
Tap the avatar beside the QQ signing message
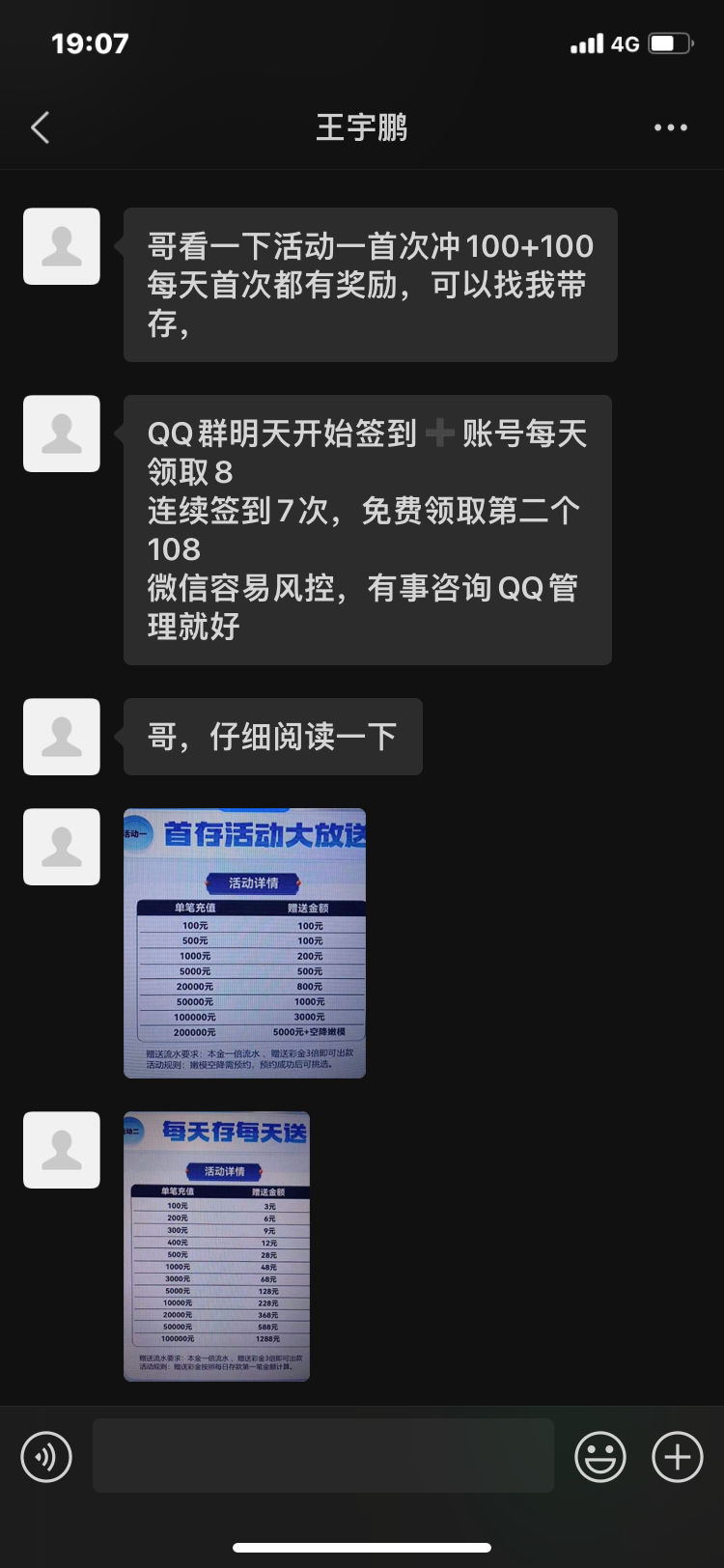tap(61, 434)
